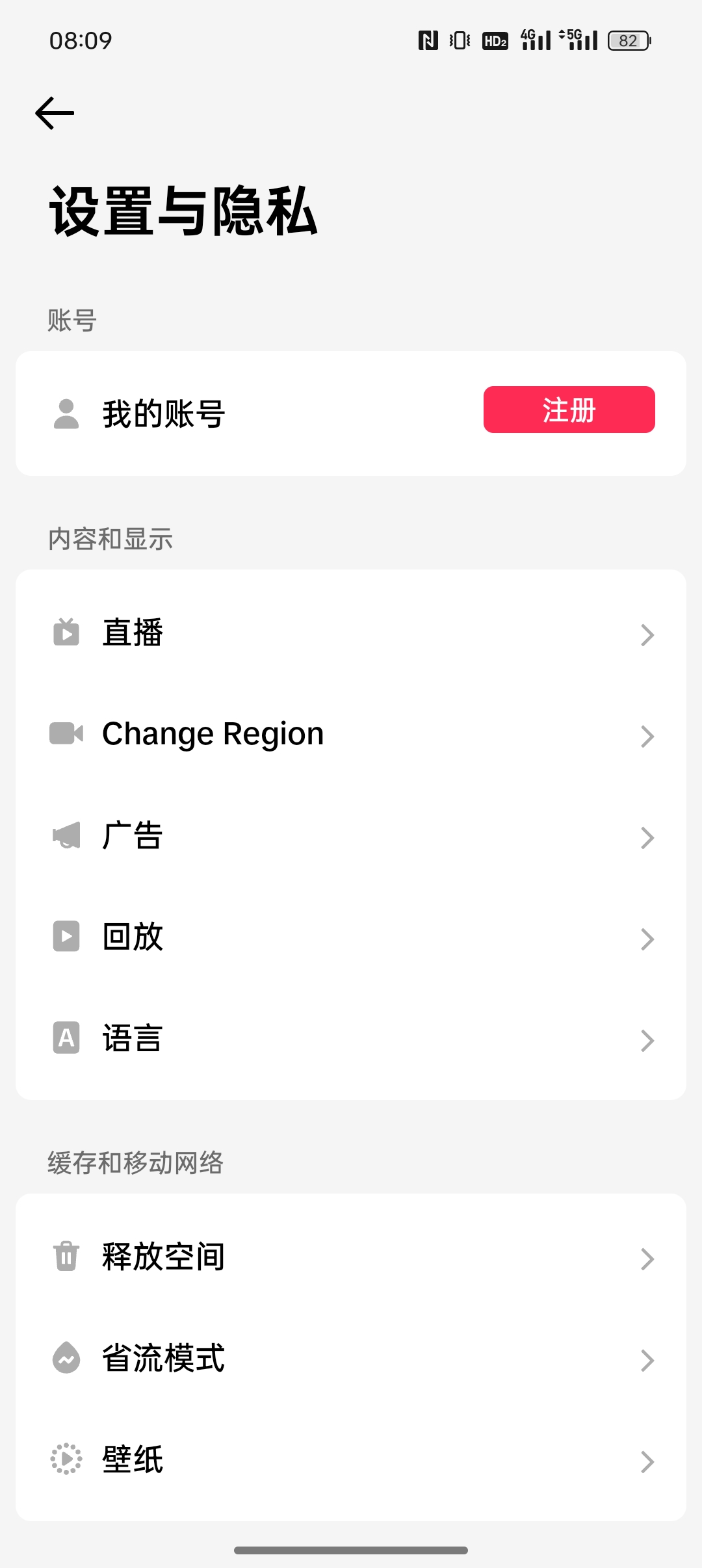Open 省流模式 data saver
The height and width of the screenshot is (1568, 702).
click(351, 1359)
